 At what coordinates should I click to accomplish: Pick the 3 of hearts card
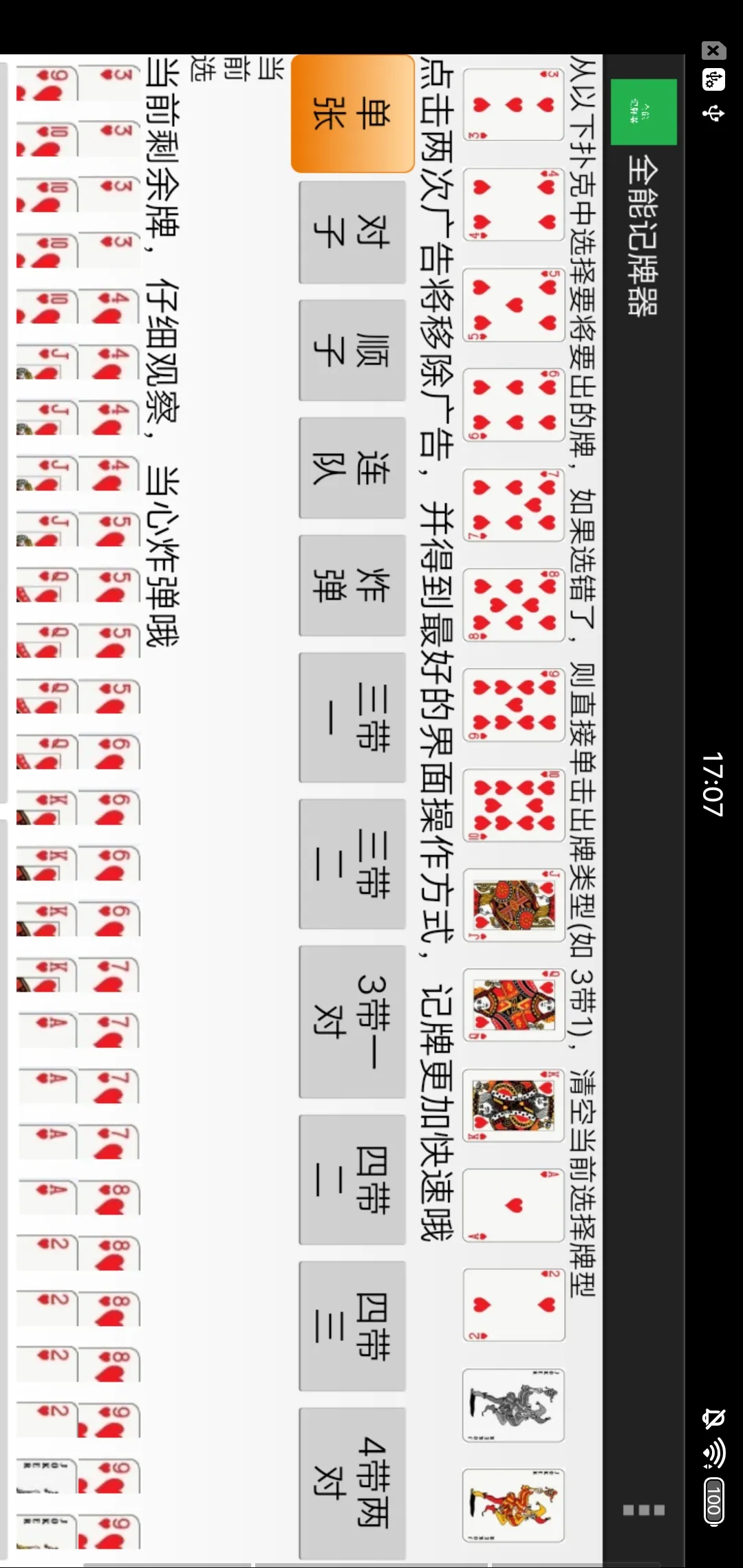pos(514,105)
